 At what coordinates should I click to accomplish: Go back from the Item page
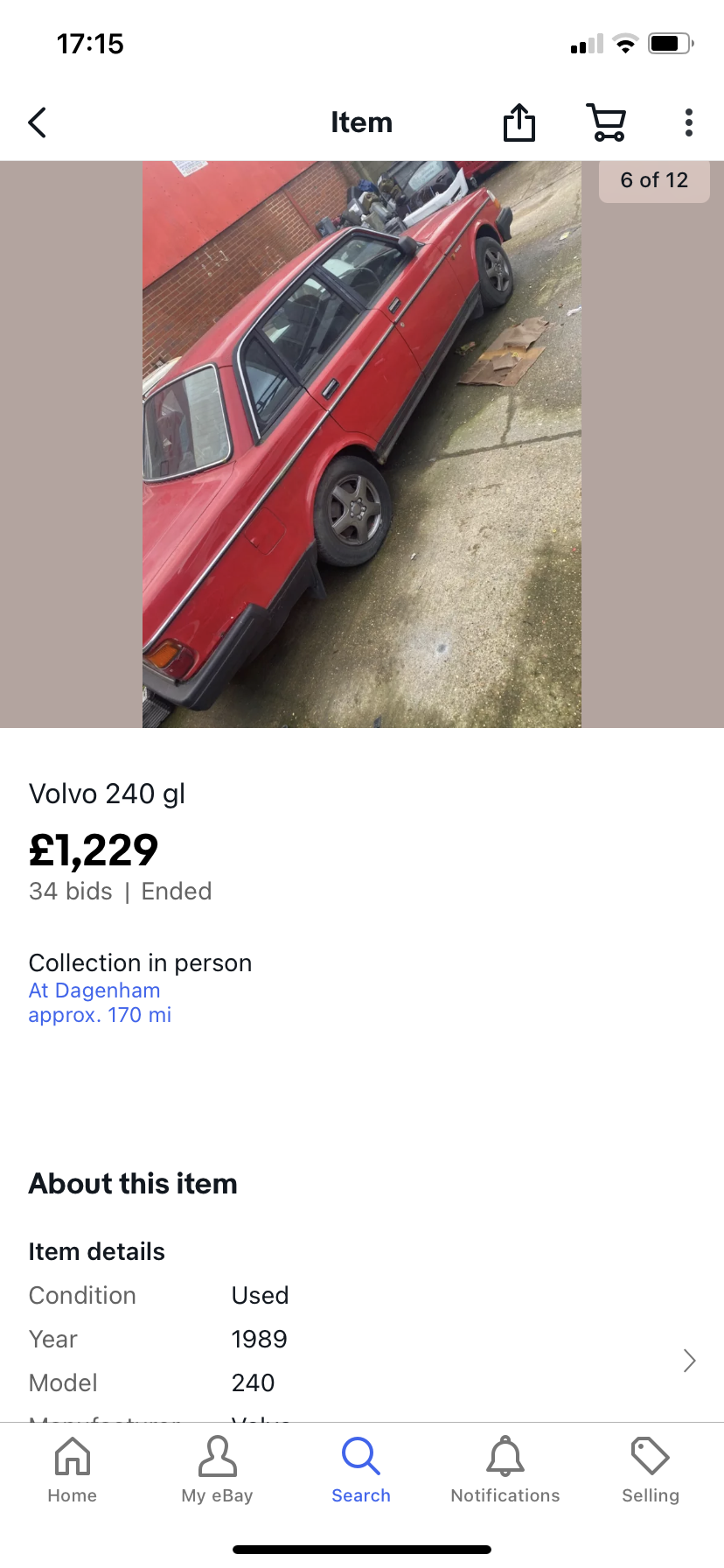(38, 122)
